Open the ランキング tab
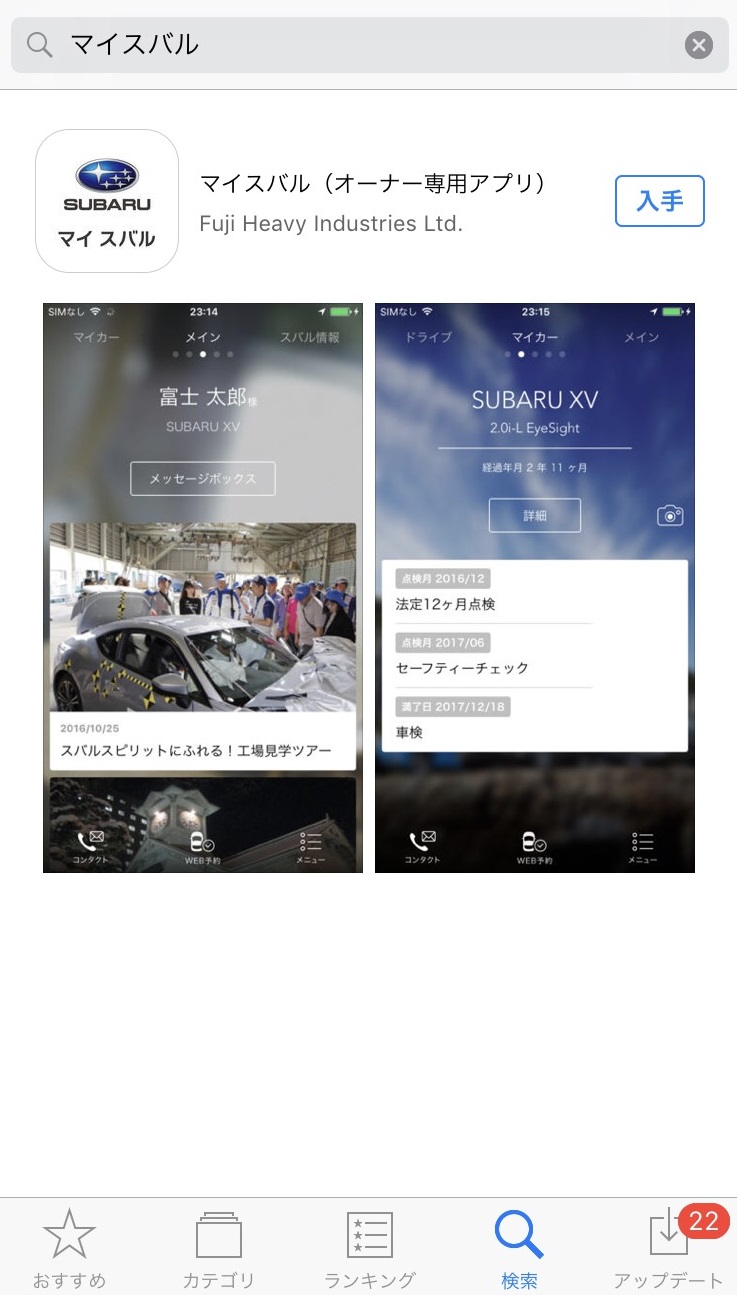Screen dimensions: 737x1295 [x=369, y=1247]
